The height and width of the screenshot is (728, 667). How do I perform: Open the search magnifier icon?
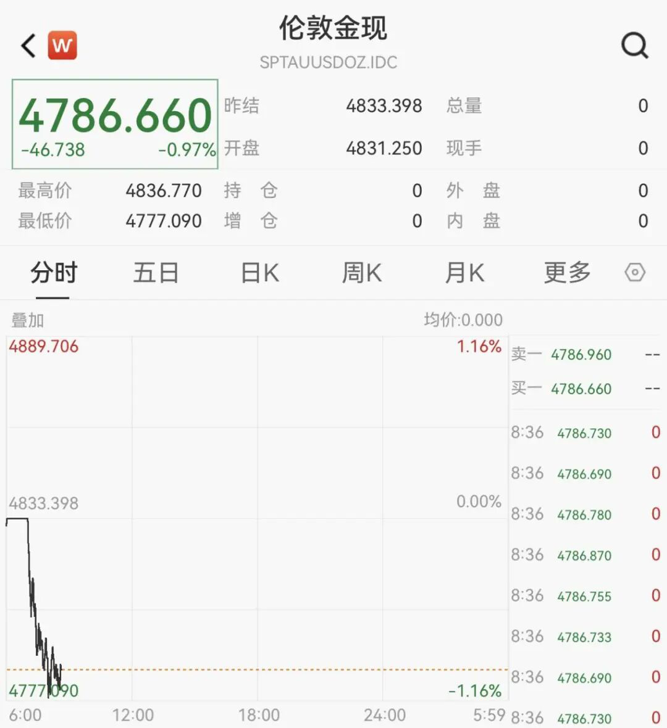tap(634, 45)
